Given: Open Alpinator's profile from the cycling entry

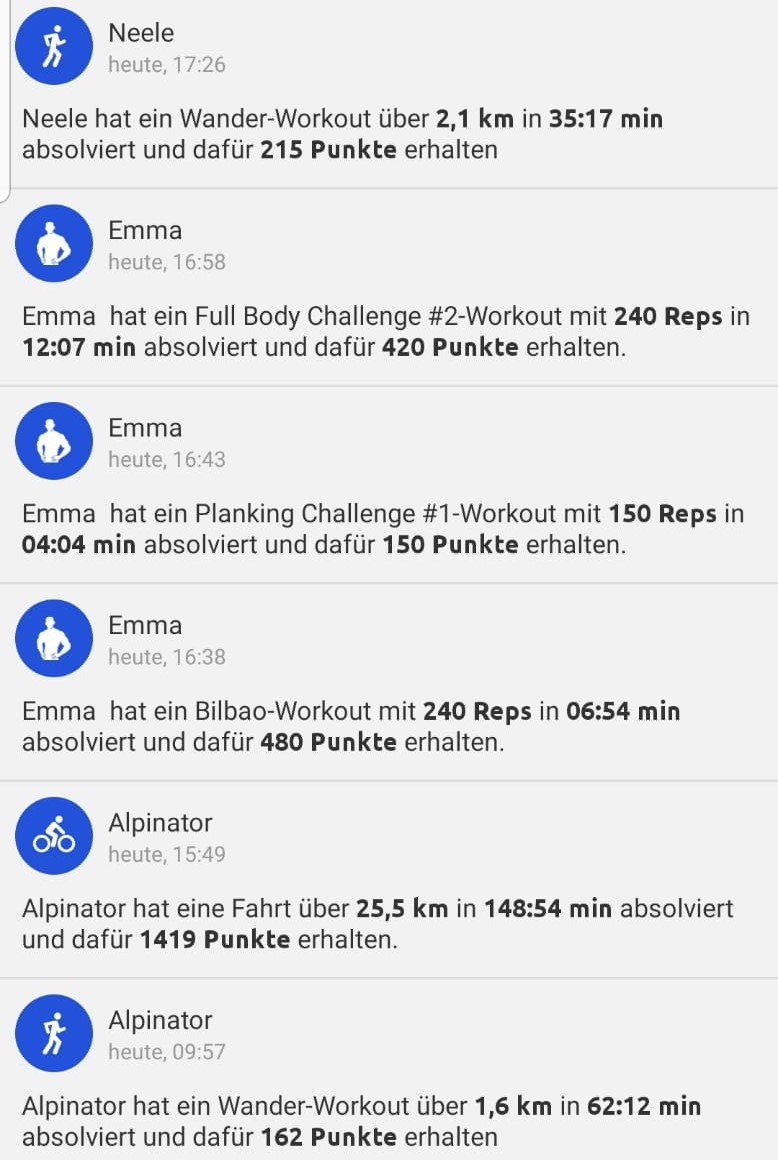Looking at the screenshot, I should pos(160,822).
